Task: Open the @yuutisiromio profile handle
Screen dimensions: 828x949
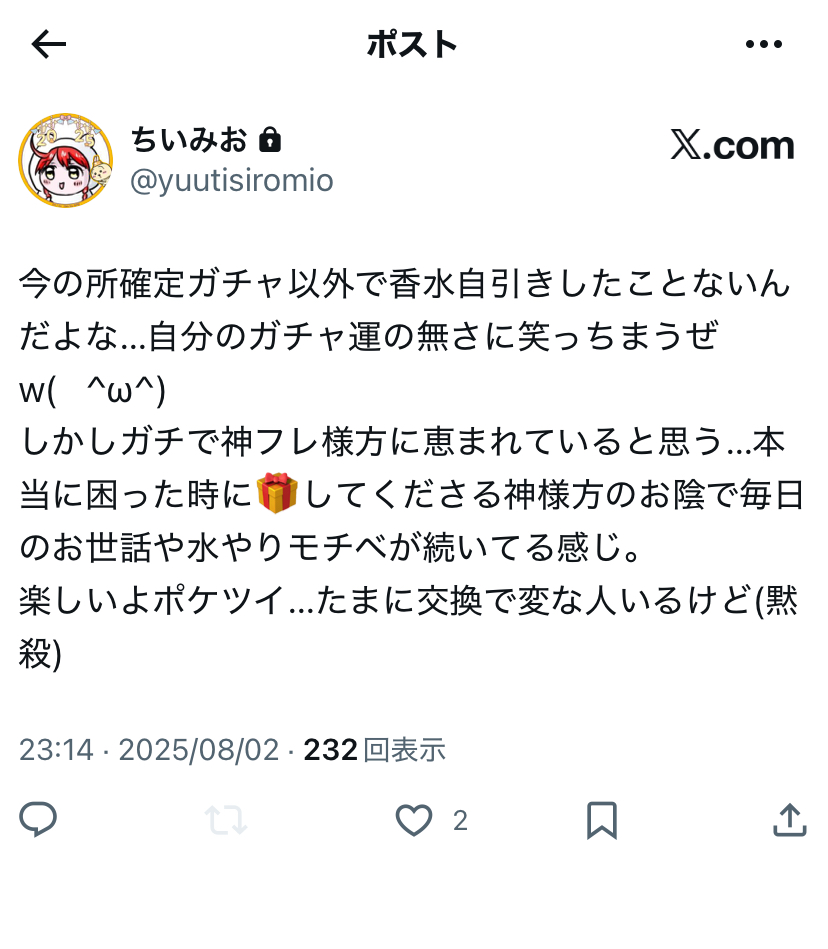Action: point(232,181)
